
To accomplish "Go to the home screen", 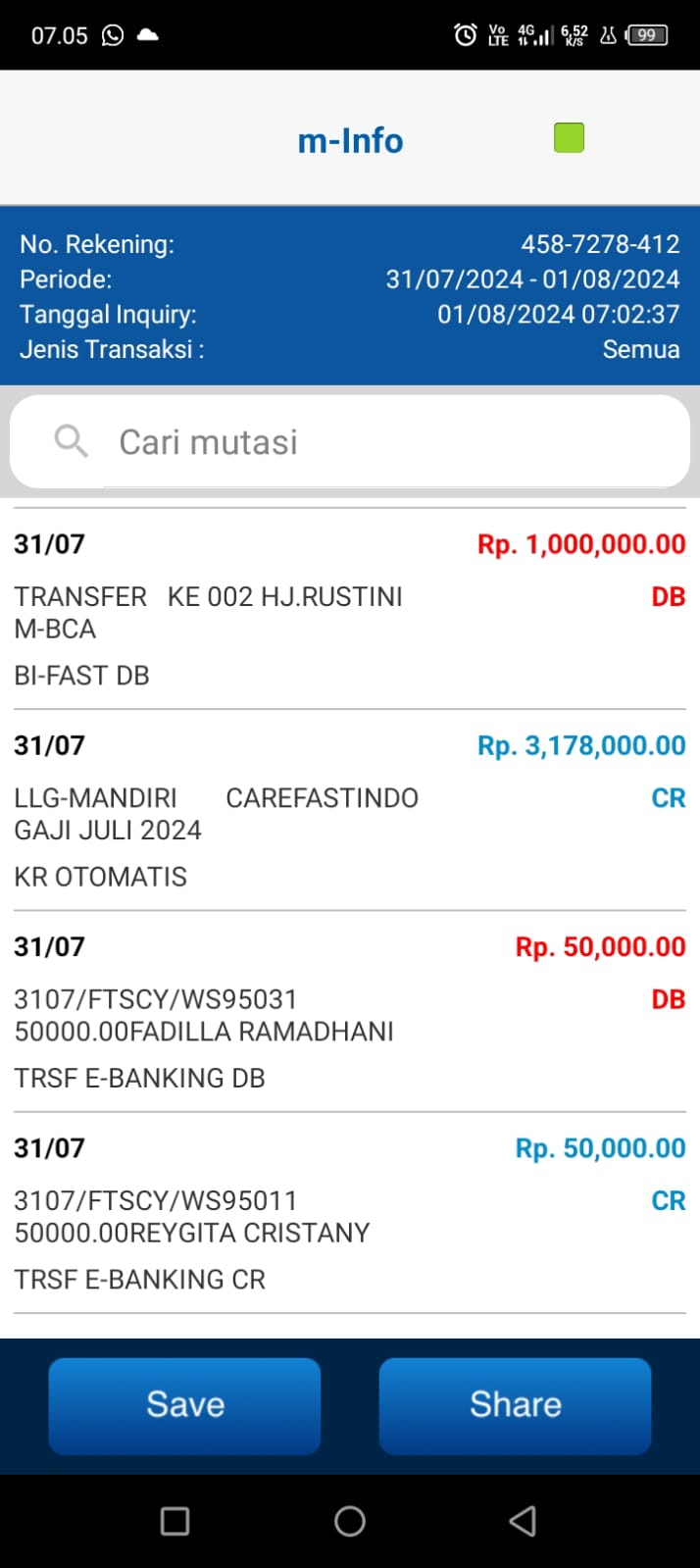I will point(350,1521).
